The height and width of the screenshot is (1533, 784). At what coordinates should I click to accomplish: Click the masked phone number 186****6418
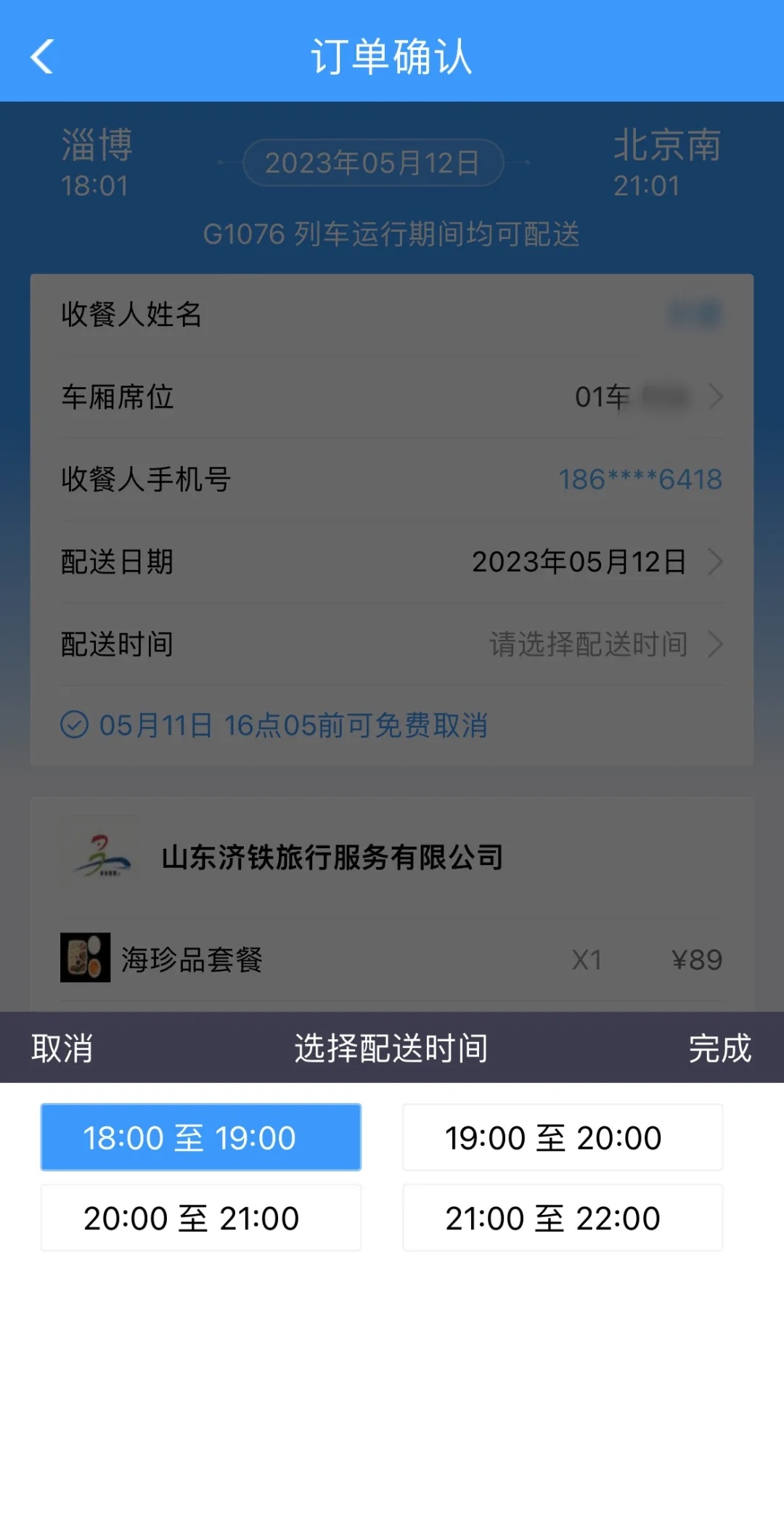click(x=640, y=479)
